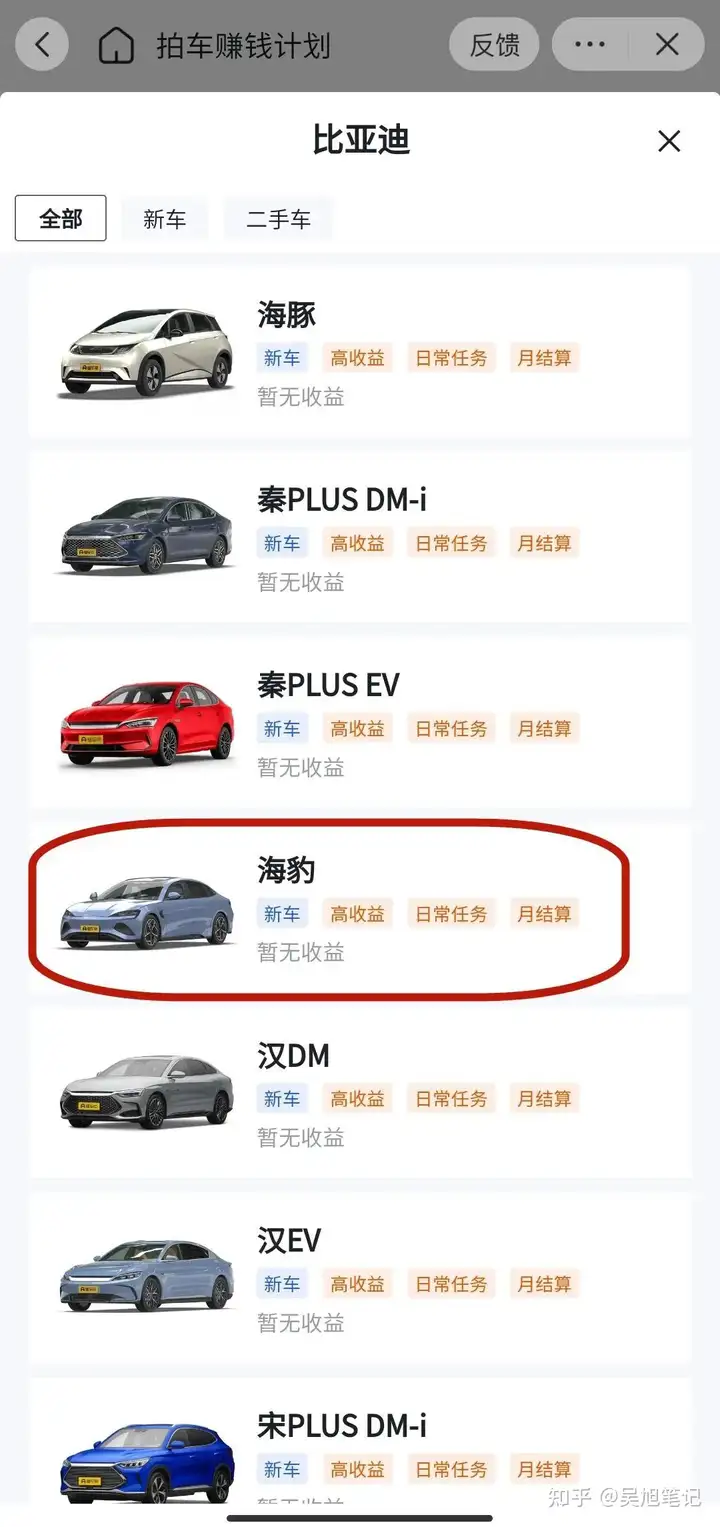Dismiss the 比亚迪 model panel

pos(668,141)
